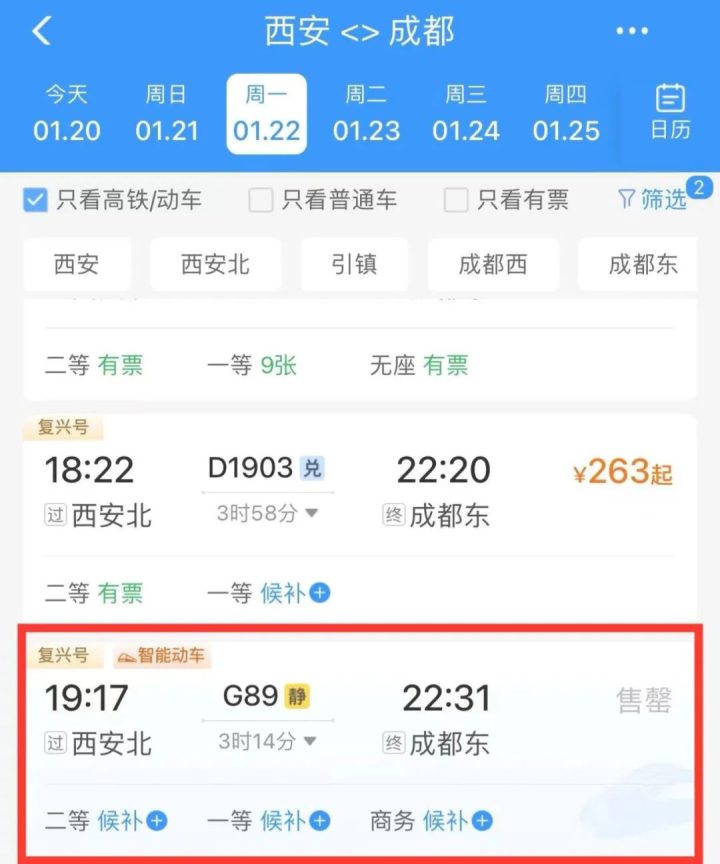
Task: Filter by 西安北 station chip
Action: 215,265
